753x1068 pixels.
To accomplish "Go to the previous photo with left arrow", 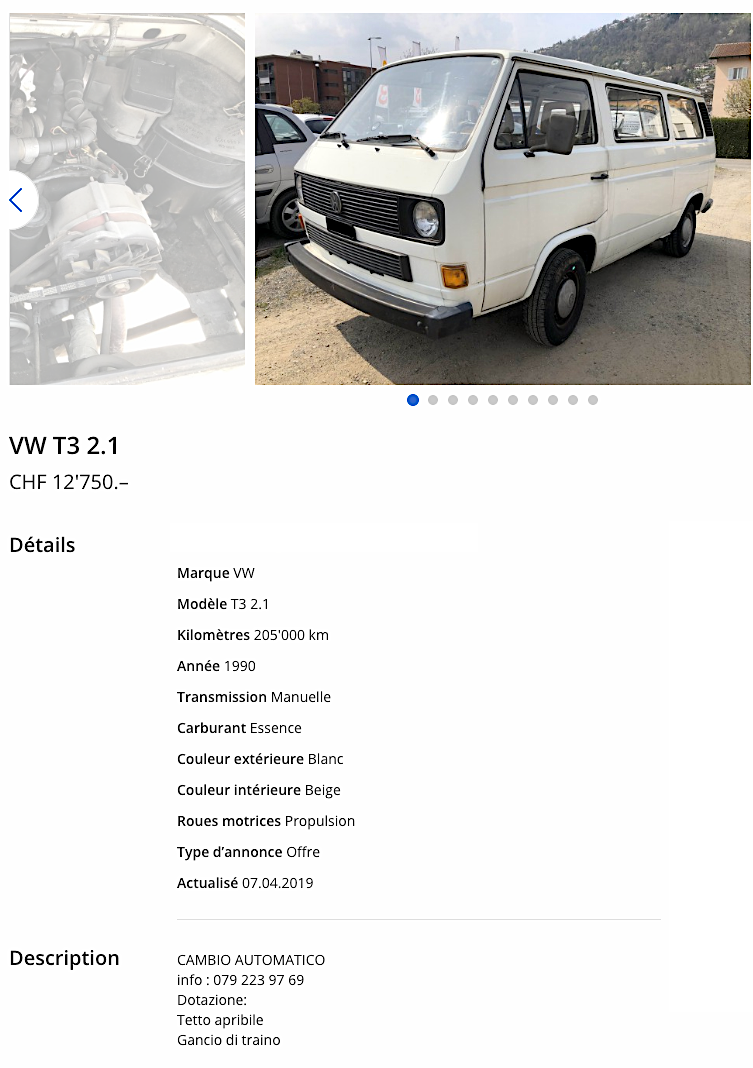I will 16,200.
